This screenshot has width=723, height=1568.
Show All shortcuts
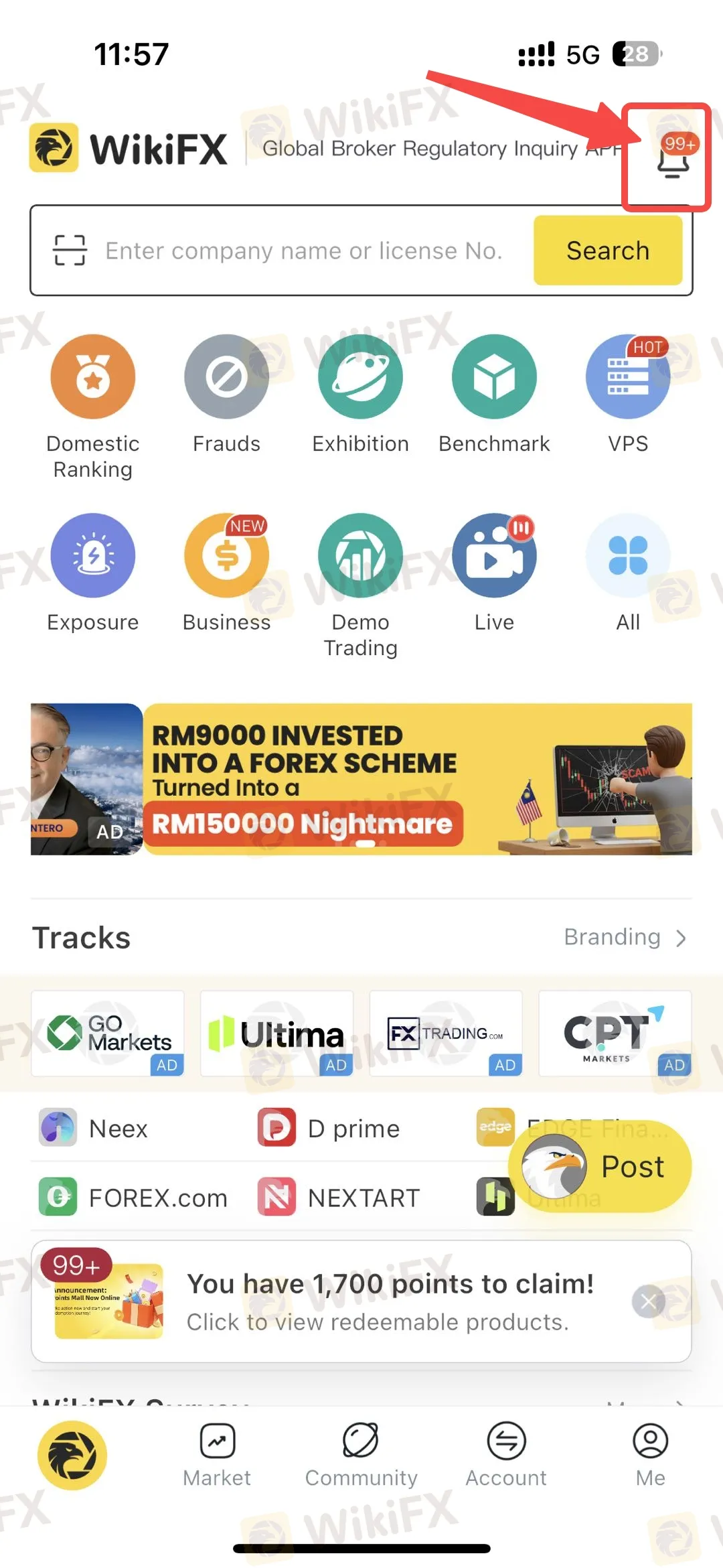(x=627, y=556)
